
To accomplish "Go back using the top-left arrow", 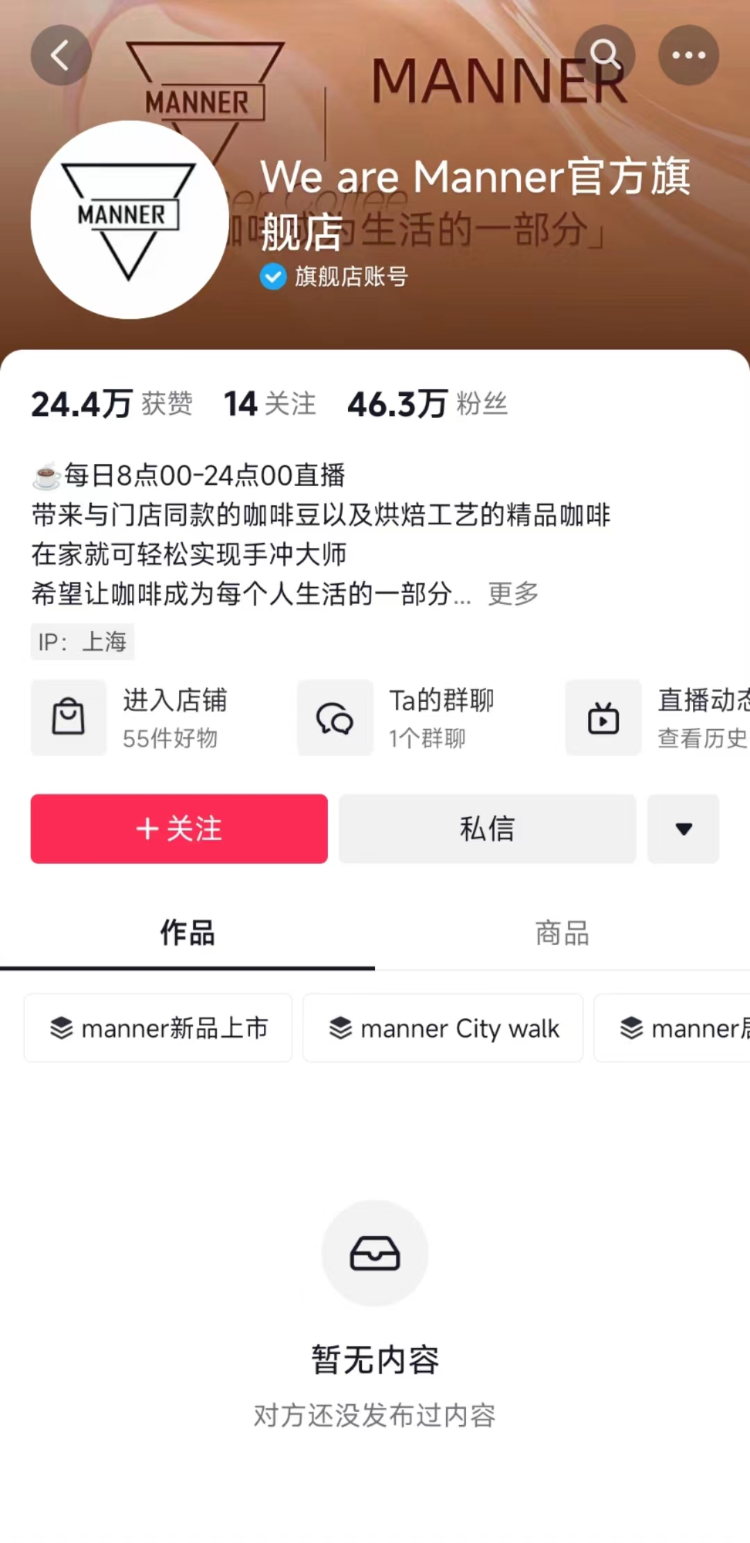I will tap(61, 55).
